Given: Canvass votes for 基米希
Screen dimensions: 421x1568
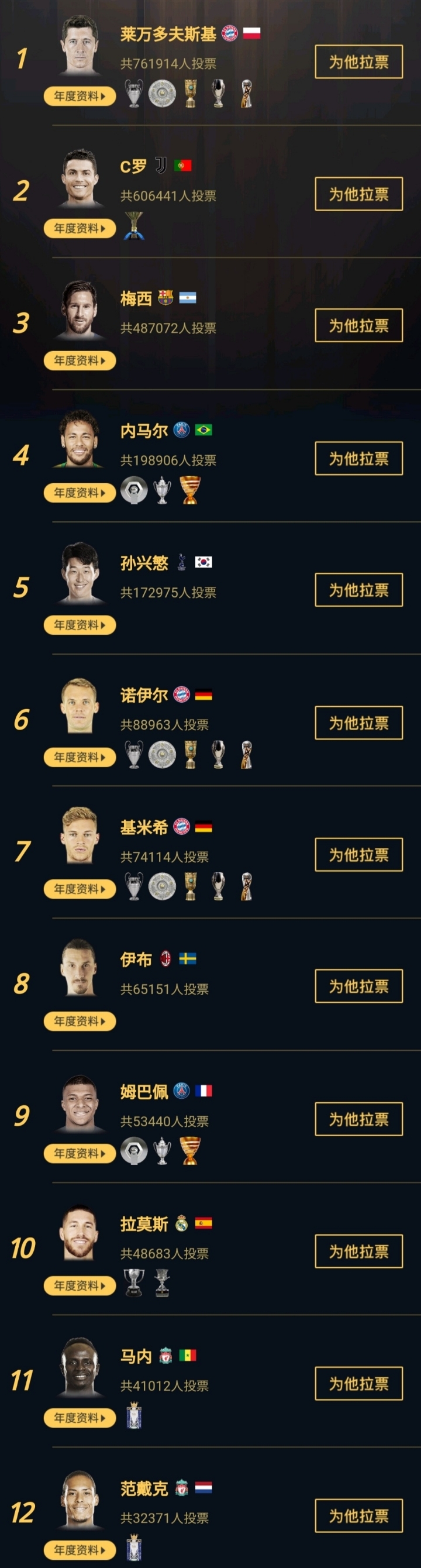Looking at the screenshot, I should pyautogui.click(x=358, y=855).
